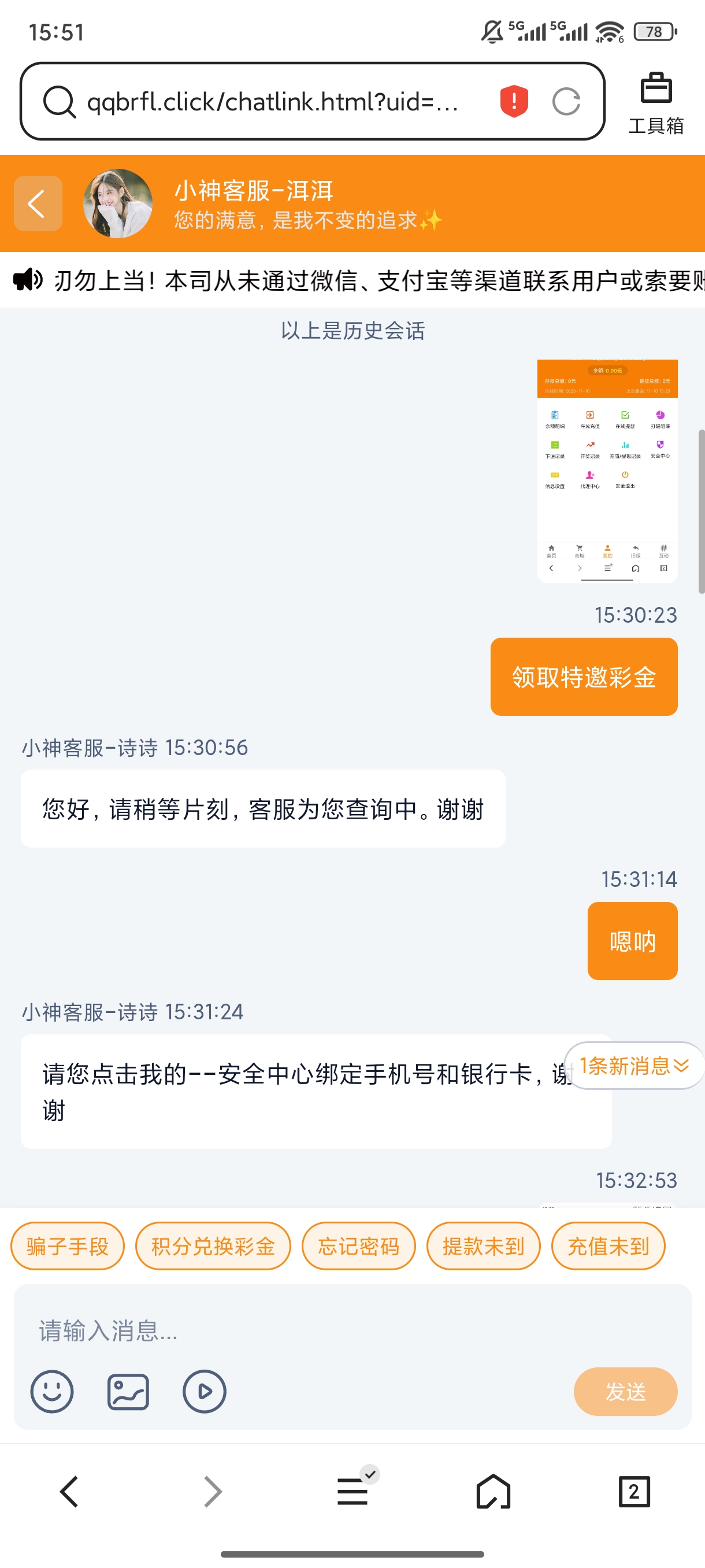Reload the page with the refresh icon
This screenshot has height=1568, width=705.
click(x=566, y=102)
